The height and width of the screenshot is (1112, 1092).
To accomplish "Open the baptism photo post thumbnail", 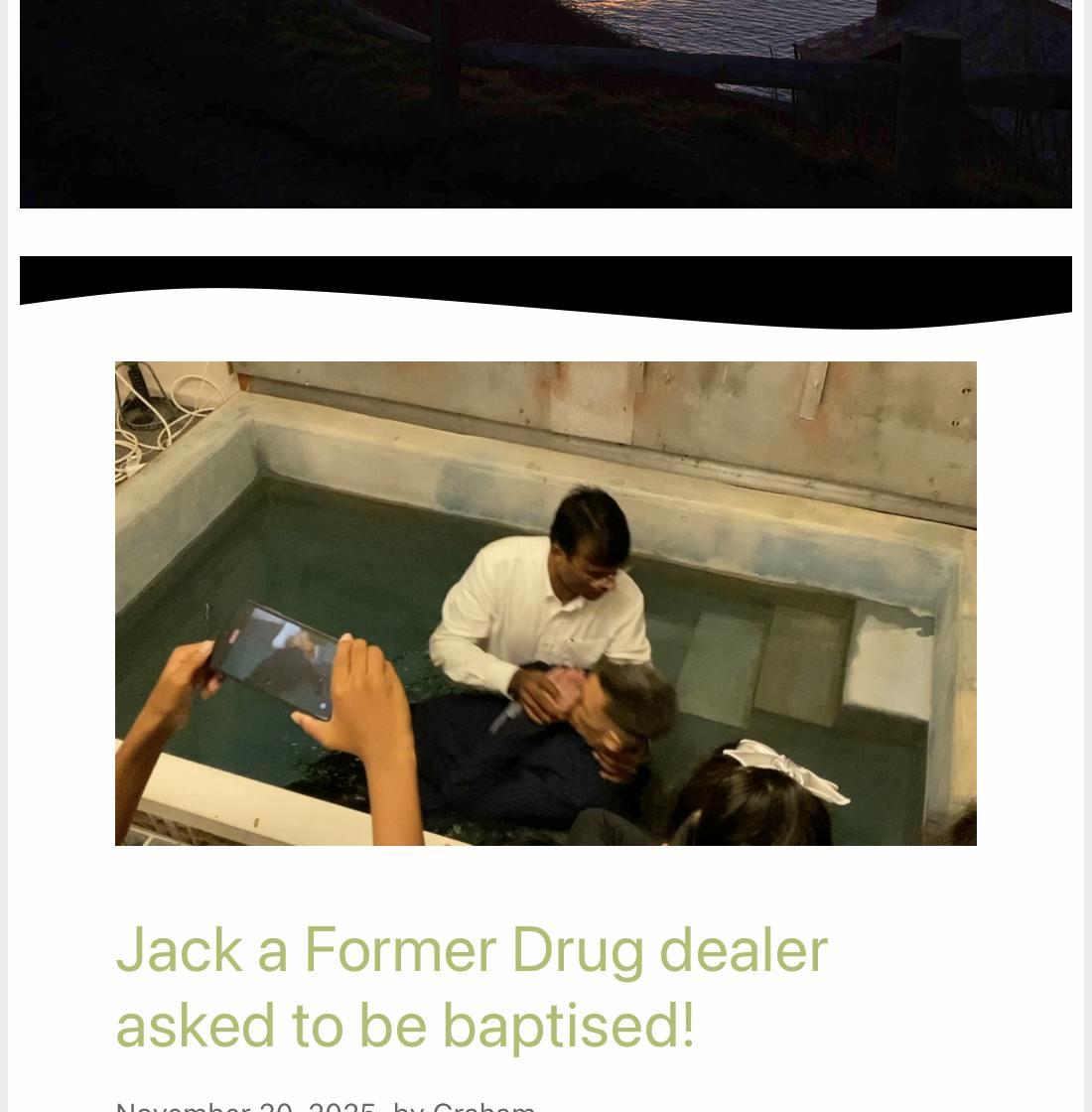I will click(546, 604).
